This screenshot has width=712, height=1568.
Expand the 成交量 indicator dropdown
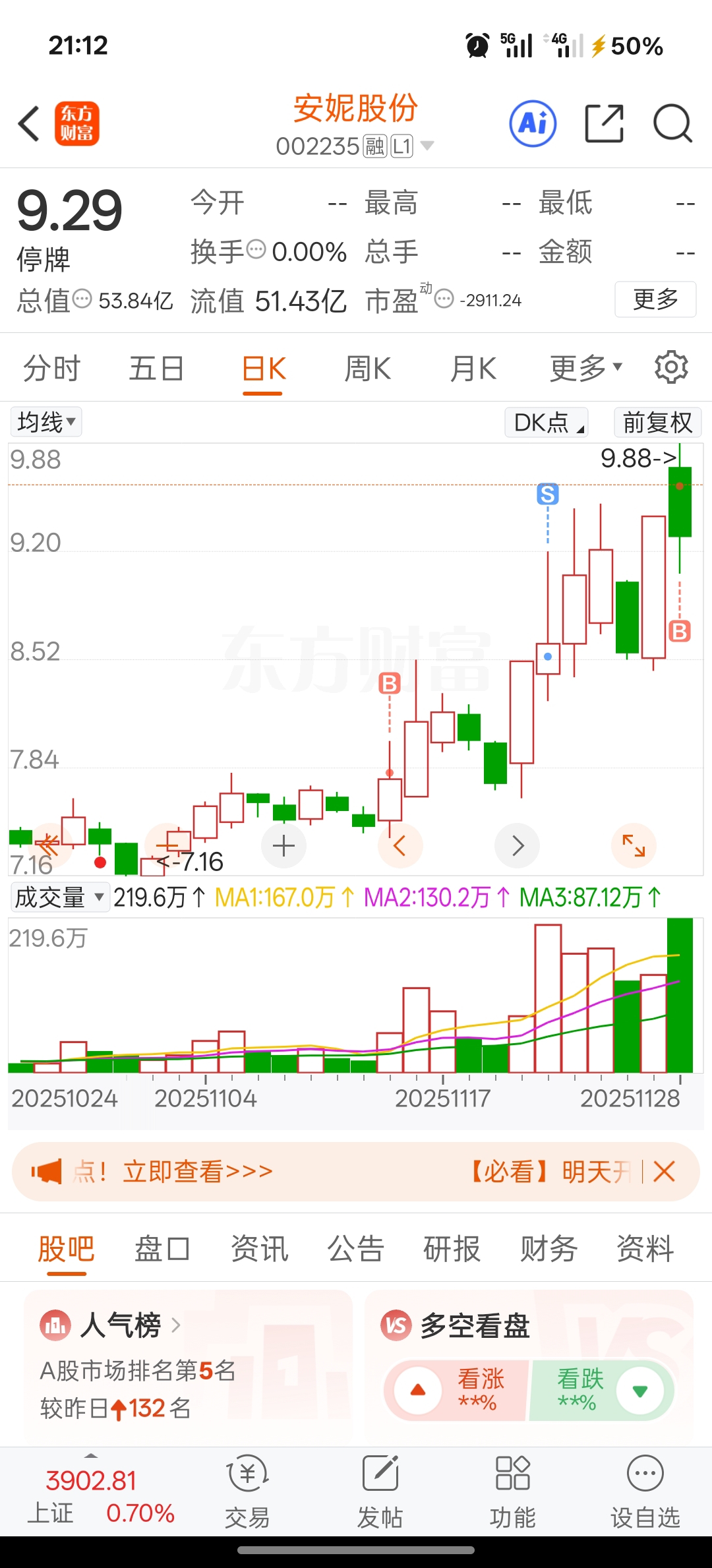click(59, 897)
